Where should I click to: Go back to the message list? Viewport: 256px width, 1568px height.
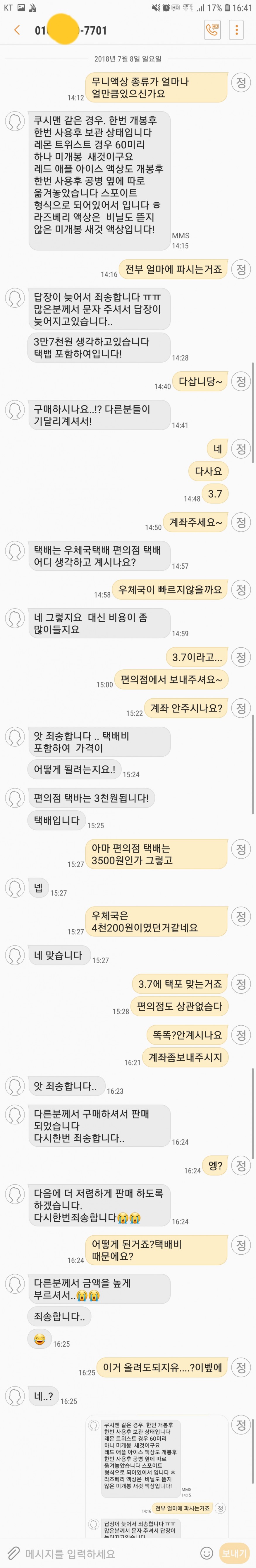point(16,30)
